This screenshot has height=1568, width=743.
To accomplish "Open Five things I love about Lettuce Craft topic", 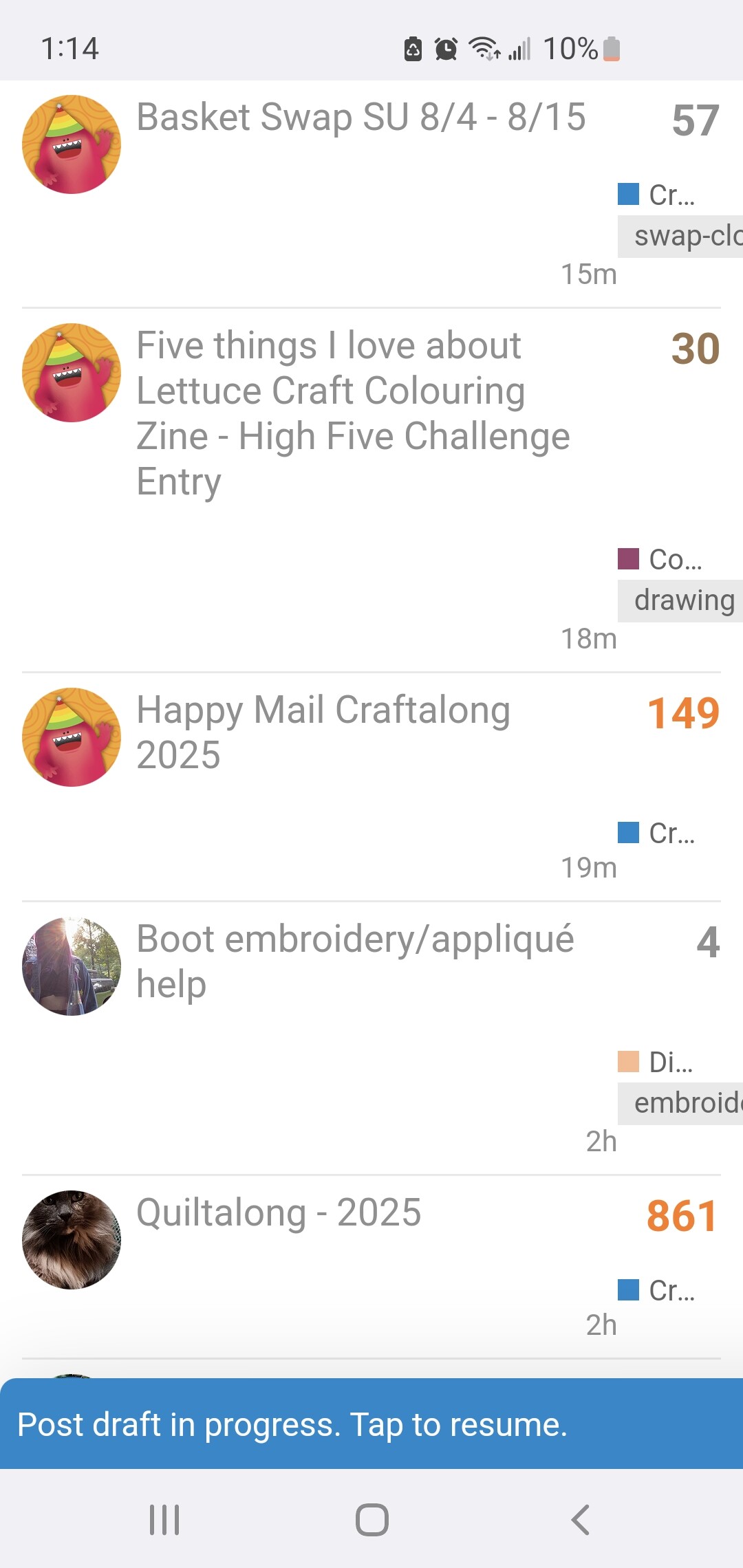I will 352,413.
